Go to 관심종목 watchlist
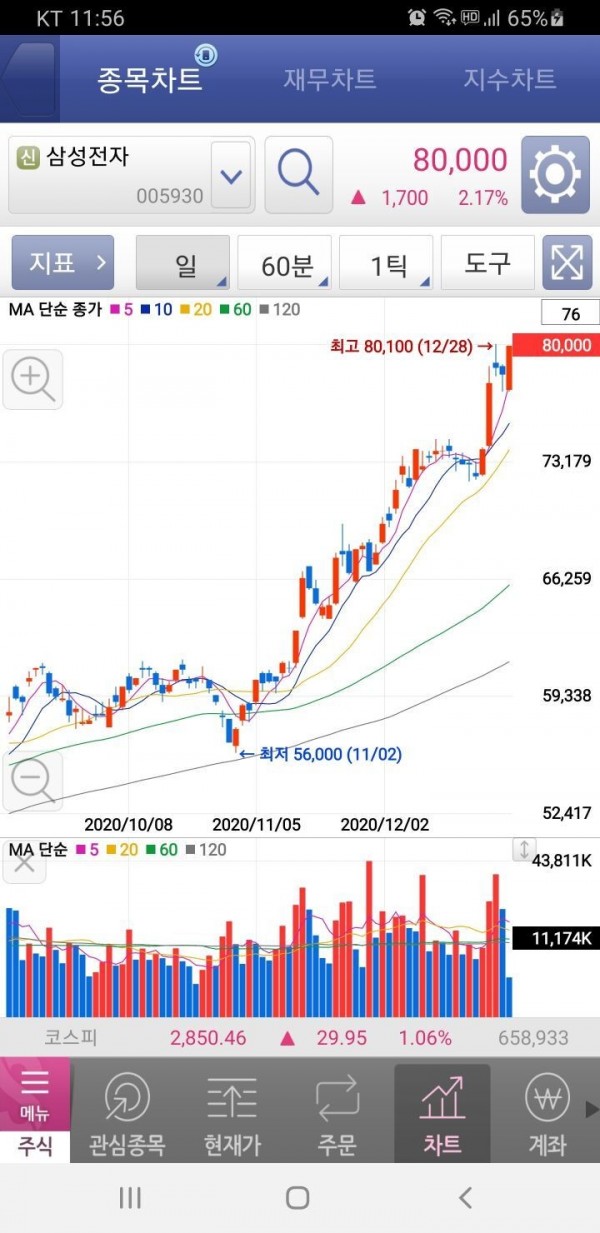The width and height of the screenshot is (600, 1233). tap(127, 1111)
